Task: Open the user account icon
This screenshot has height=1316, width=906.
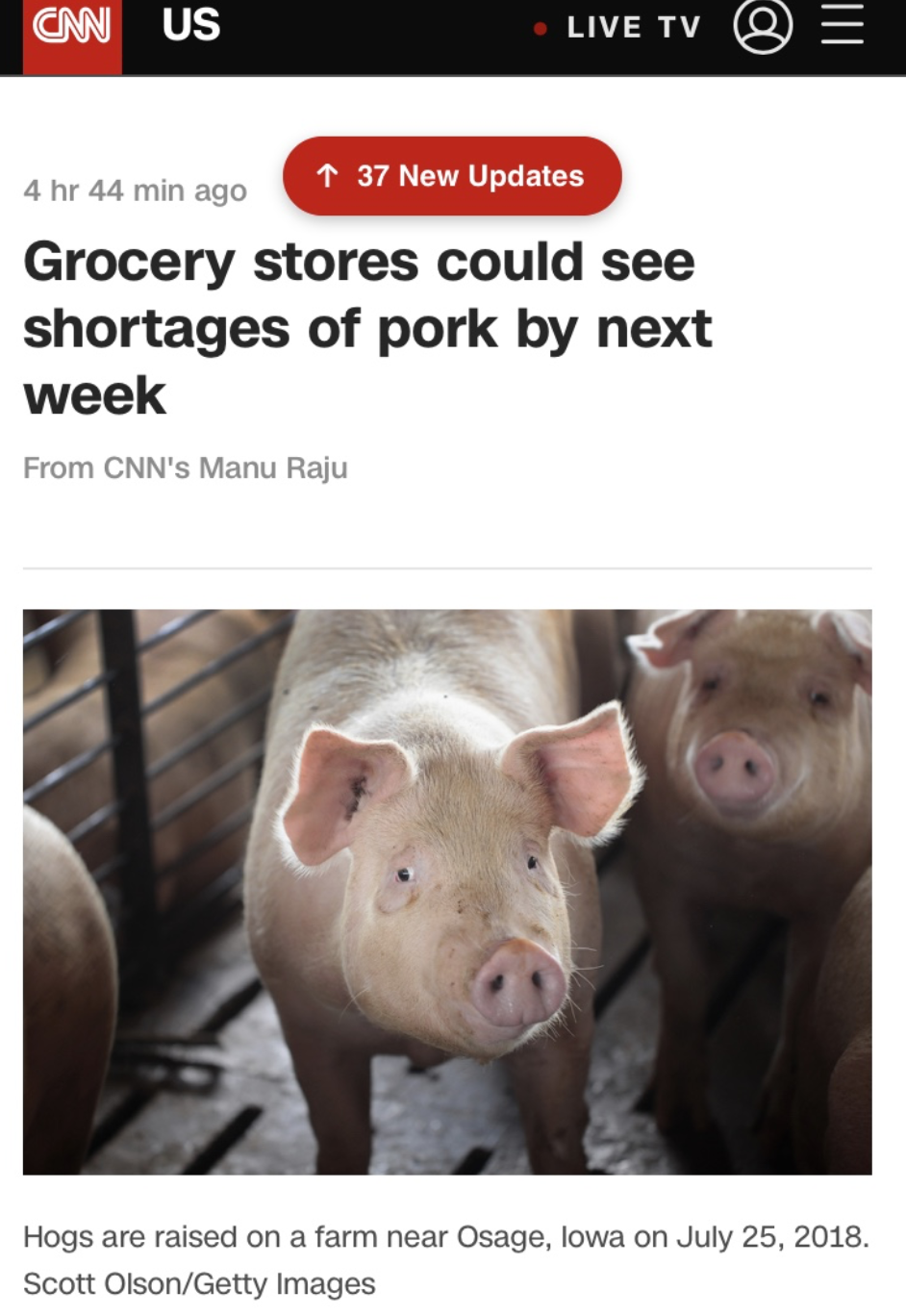Action: (x=763, y=26)
